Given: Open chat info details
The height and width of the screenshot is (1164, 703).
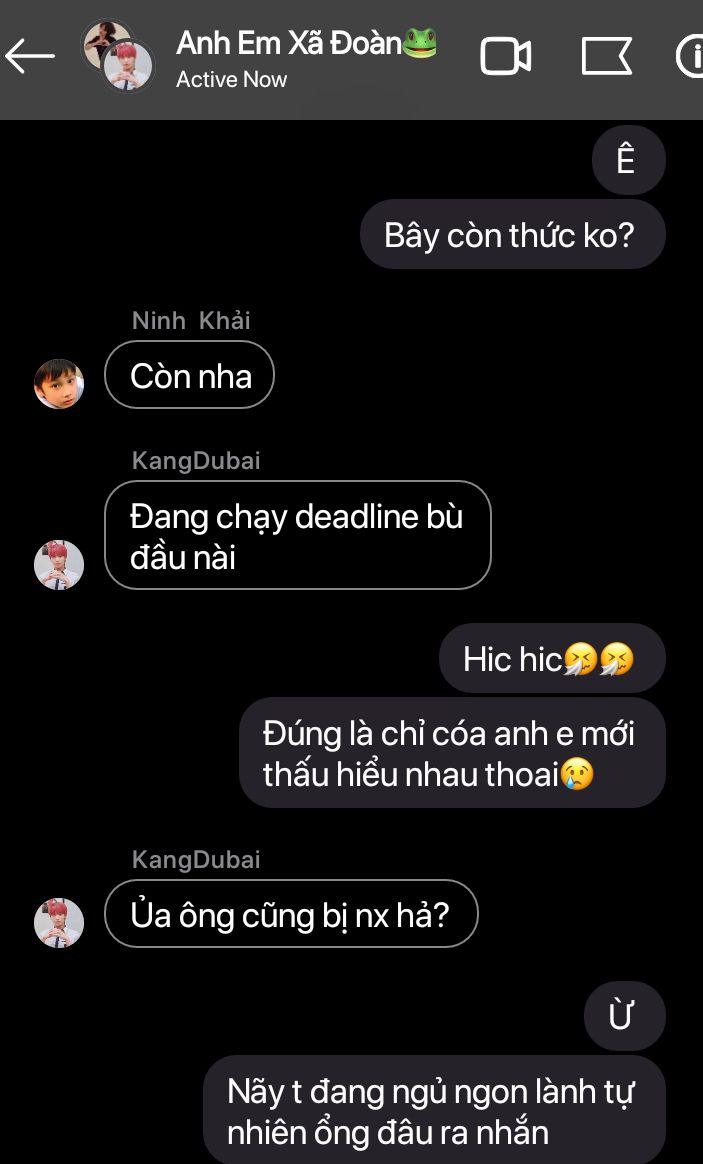Looking at the screenshot, I should 690,57.
